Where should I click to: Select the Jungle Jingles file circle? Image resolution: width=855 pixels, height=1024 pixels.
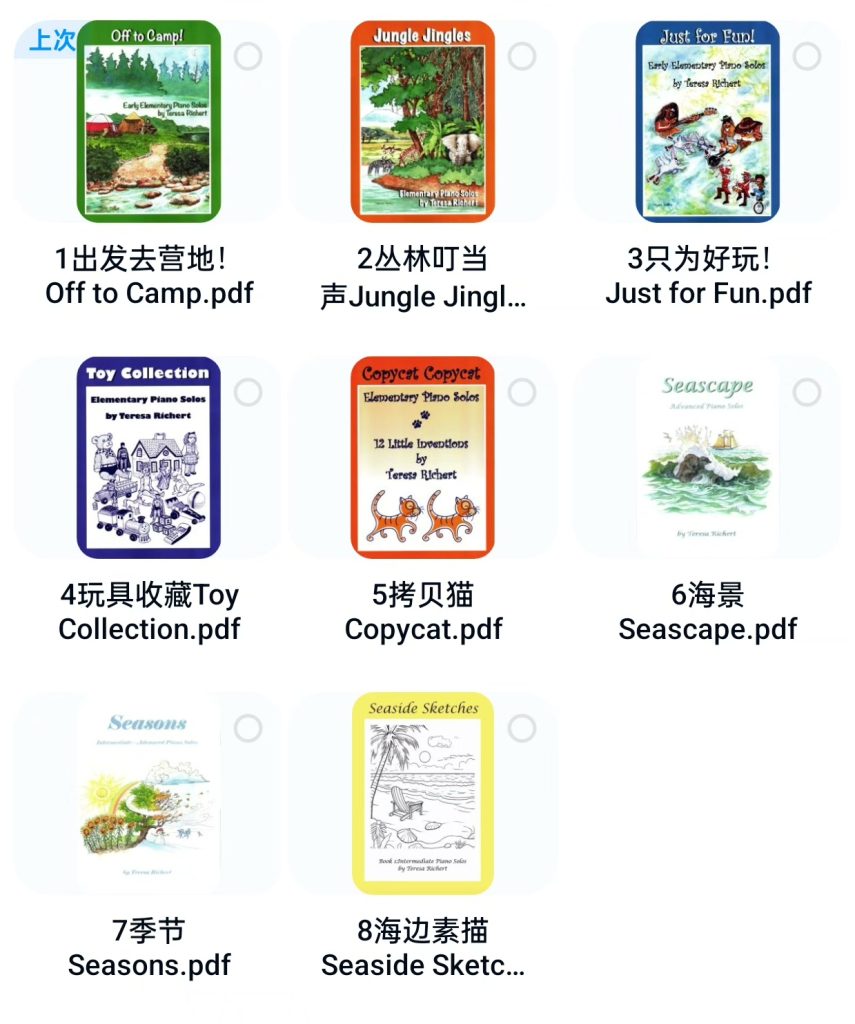522,56
